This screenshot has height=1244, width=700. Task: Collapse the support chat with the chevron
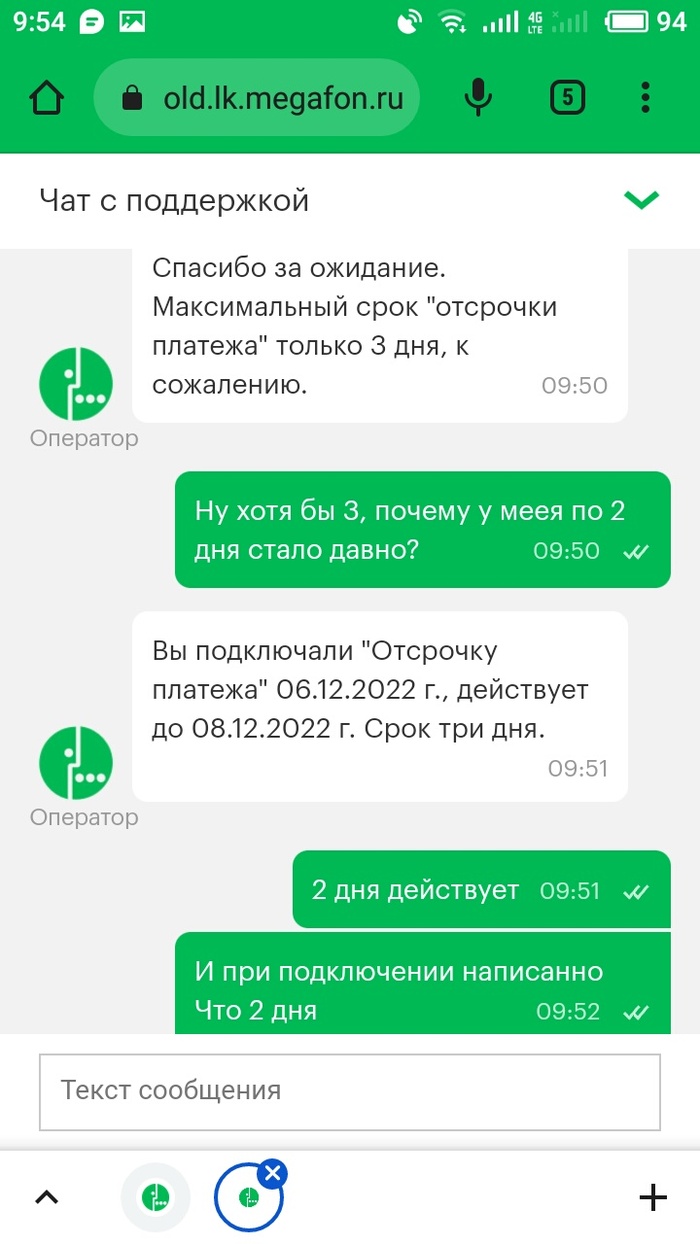pyautogui.click(x=641, y=200)
